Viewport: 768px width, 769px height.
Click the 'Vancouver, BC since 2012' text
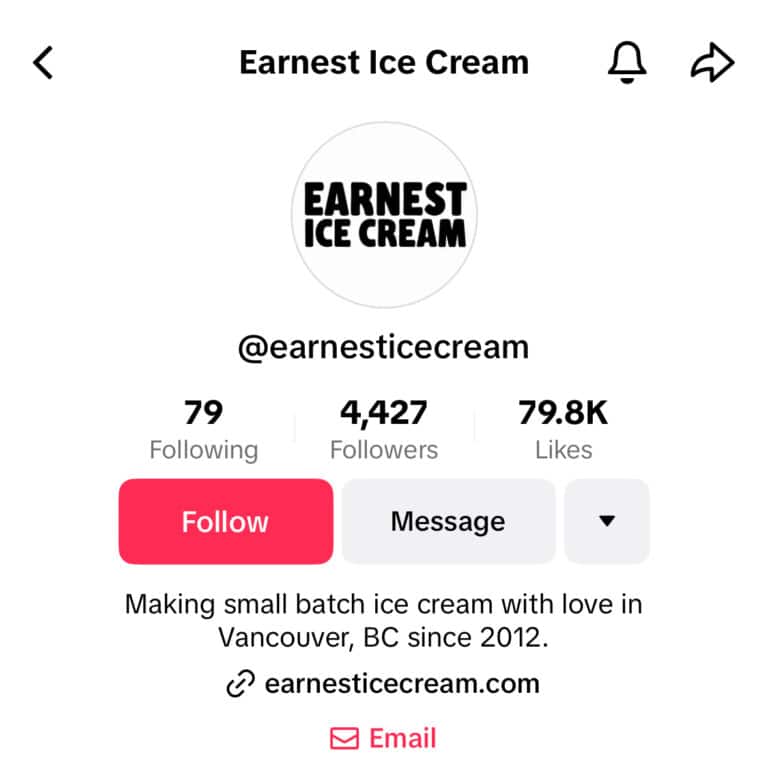pos(384,637)
